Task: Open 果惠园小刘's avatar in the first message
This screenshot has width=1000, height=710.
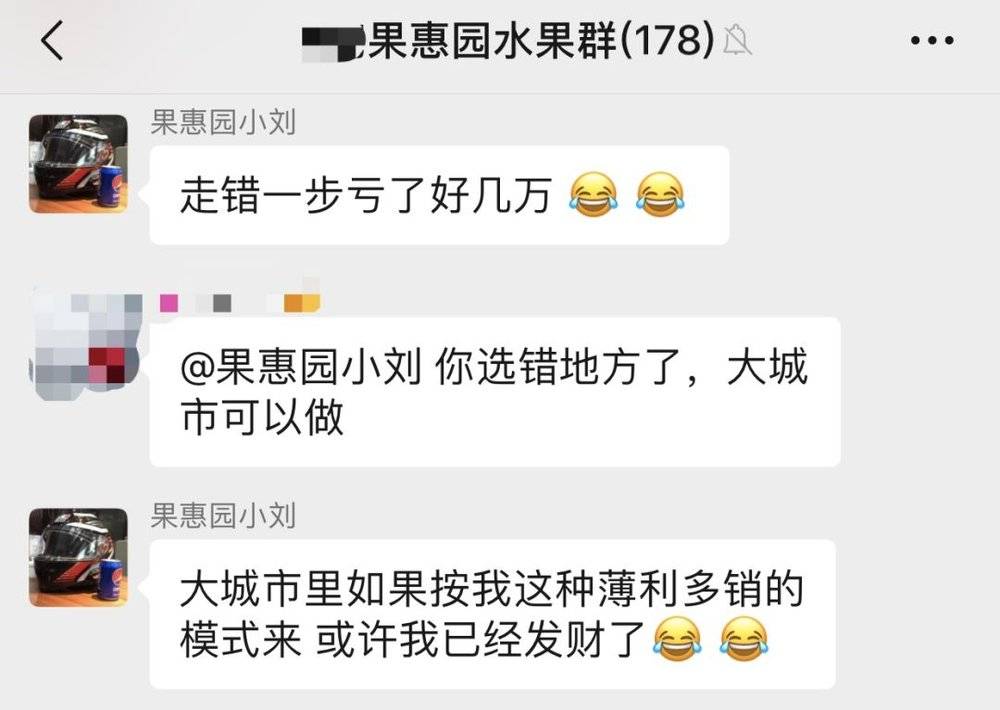Action: [78, 163]
